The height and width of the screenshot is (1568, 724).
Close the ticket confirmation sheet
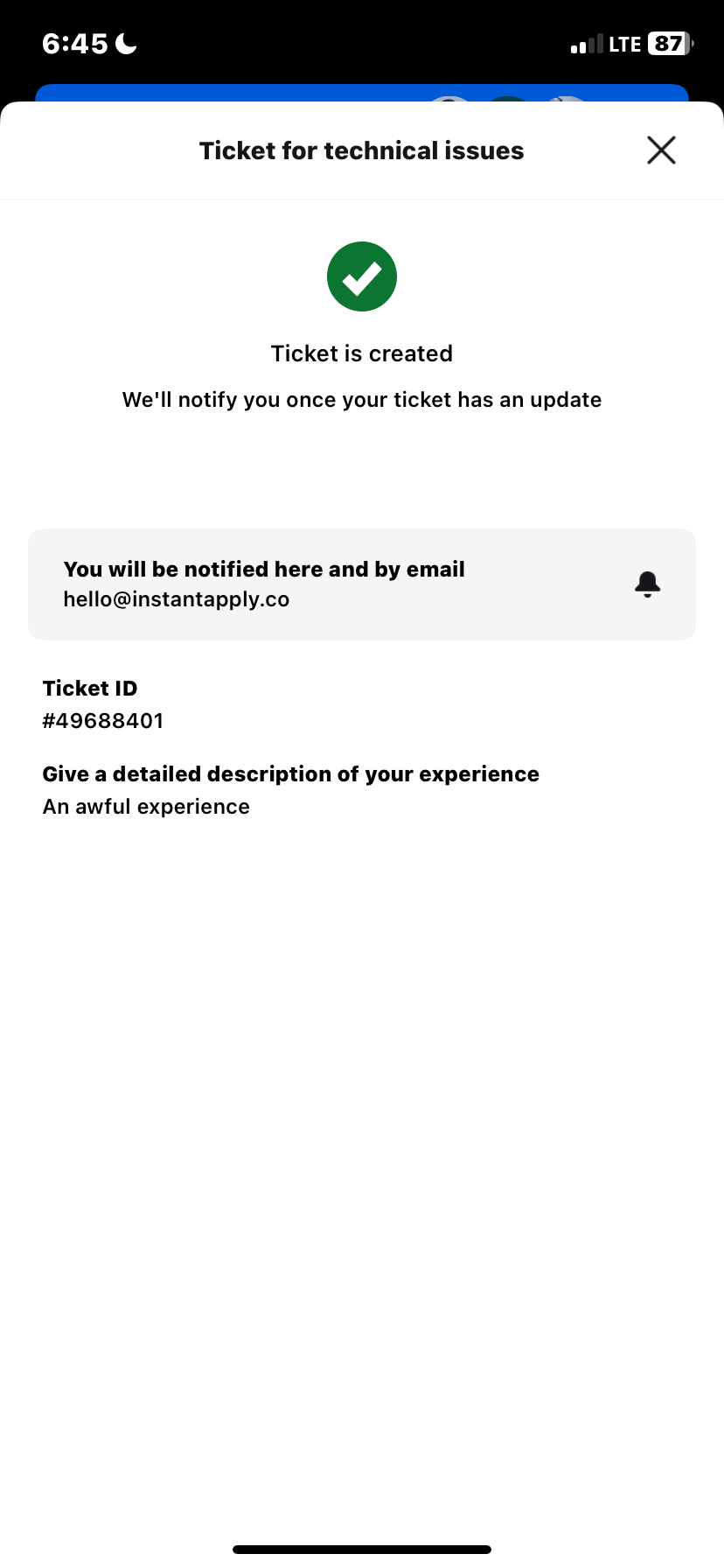[661, 150]
